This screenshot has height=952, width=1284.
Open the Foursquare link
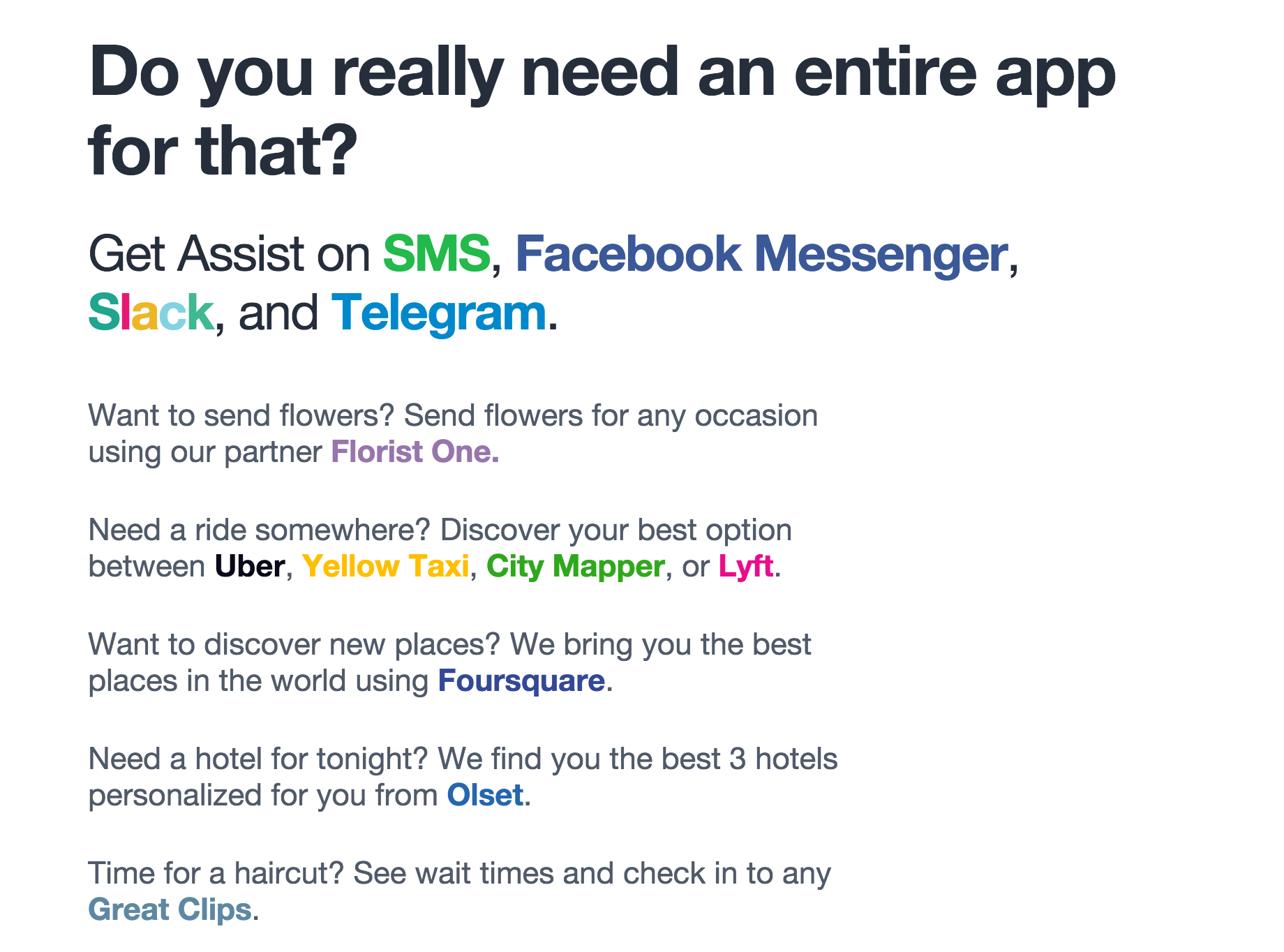tap(521, 681)
